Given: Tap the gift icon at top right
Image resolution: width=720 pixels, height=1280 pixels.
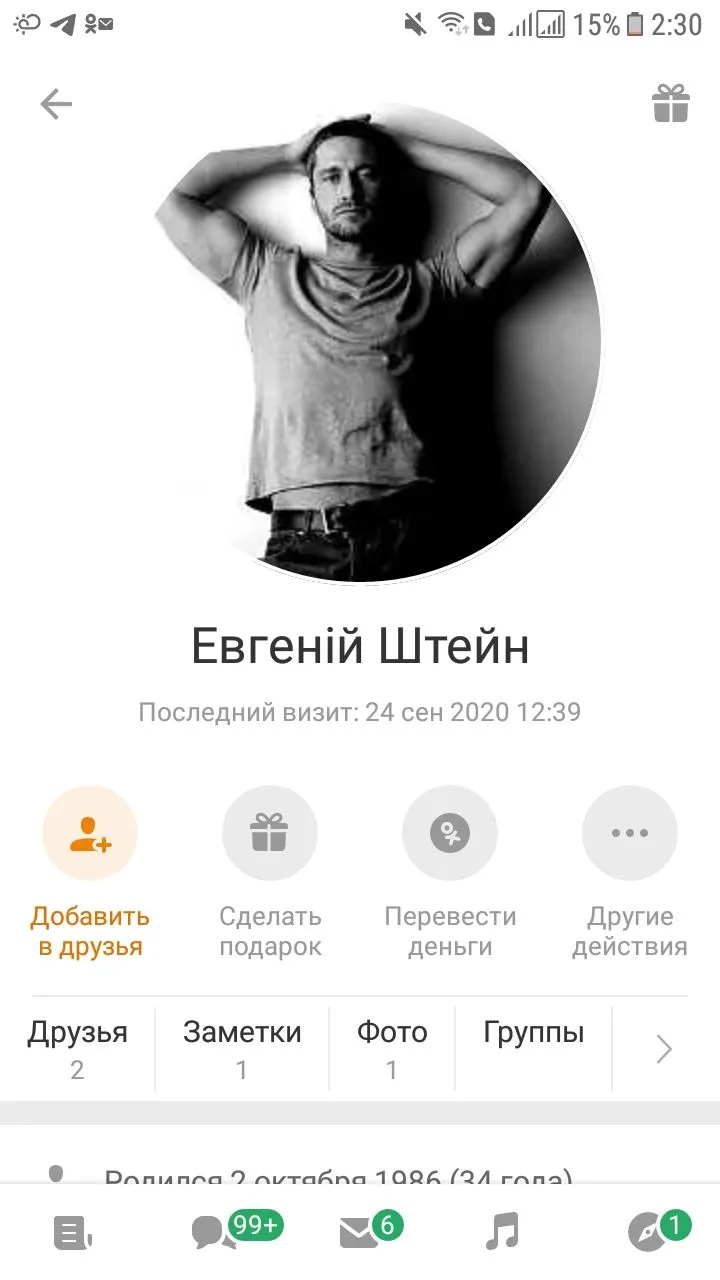Looking at the screenshot, I should (x=670, y=103).
